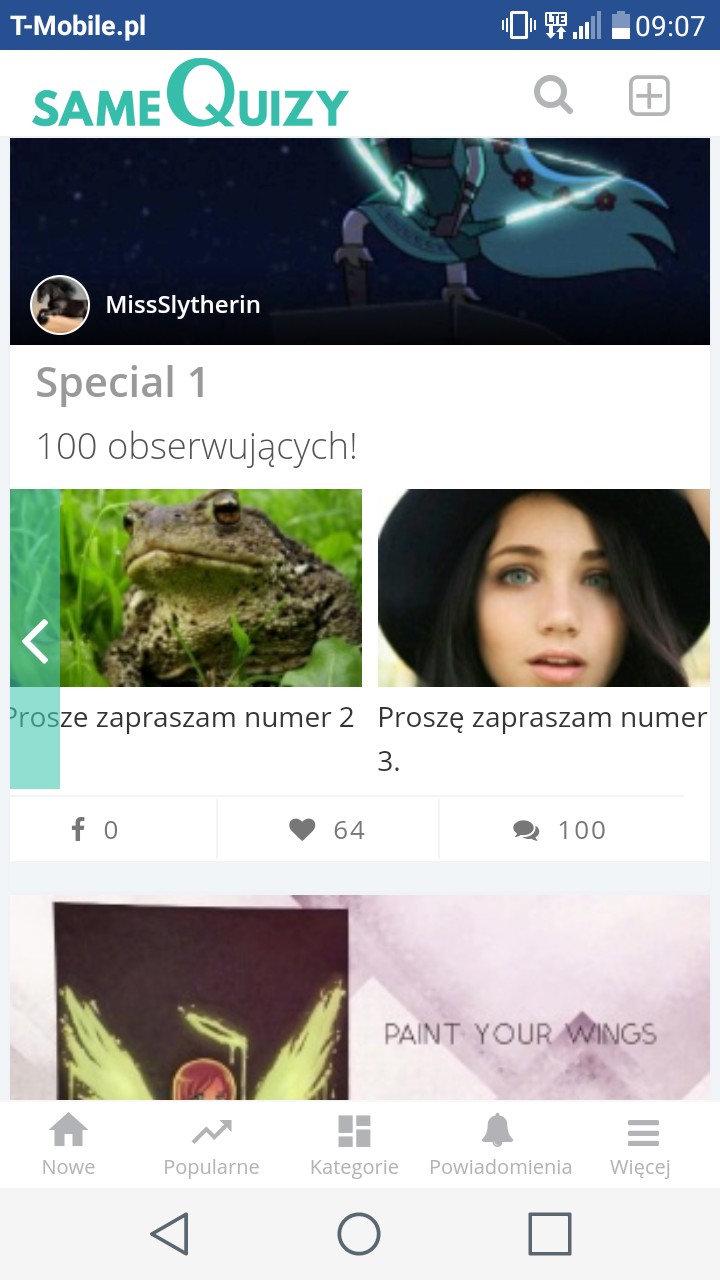The height and width of the screenshot is (1280, 720).
Task: Open comments for Special 1 quiz
Action: (x=560, y=830)
